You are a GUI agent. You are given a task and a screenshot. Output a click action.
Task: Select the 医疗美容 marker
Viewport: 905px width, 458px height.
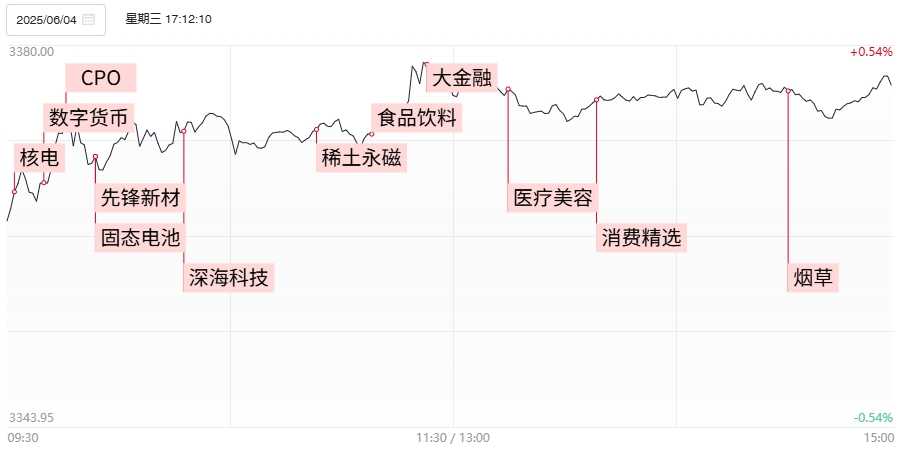pos(553,198)
